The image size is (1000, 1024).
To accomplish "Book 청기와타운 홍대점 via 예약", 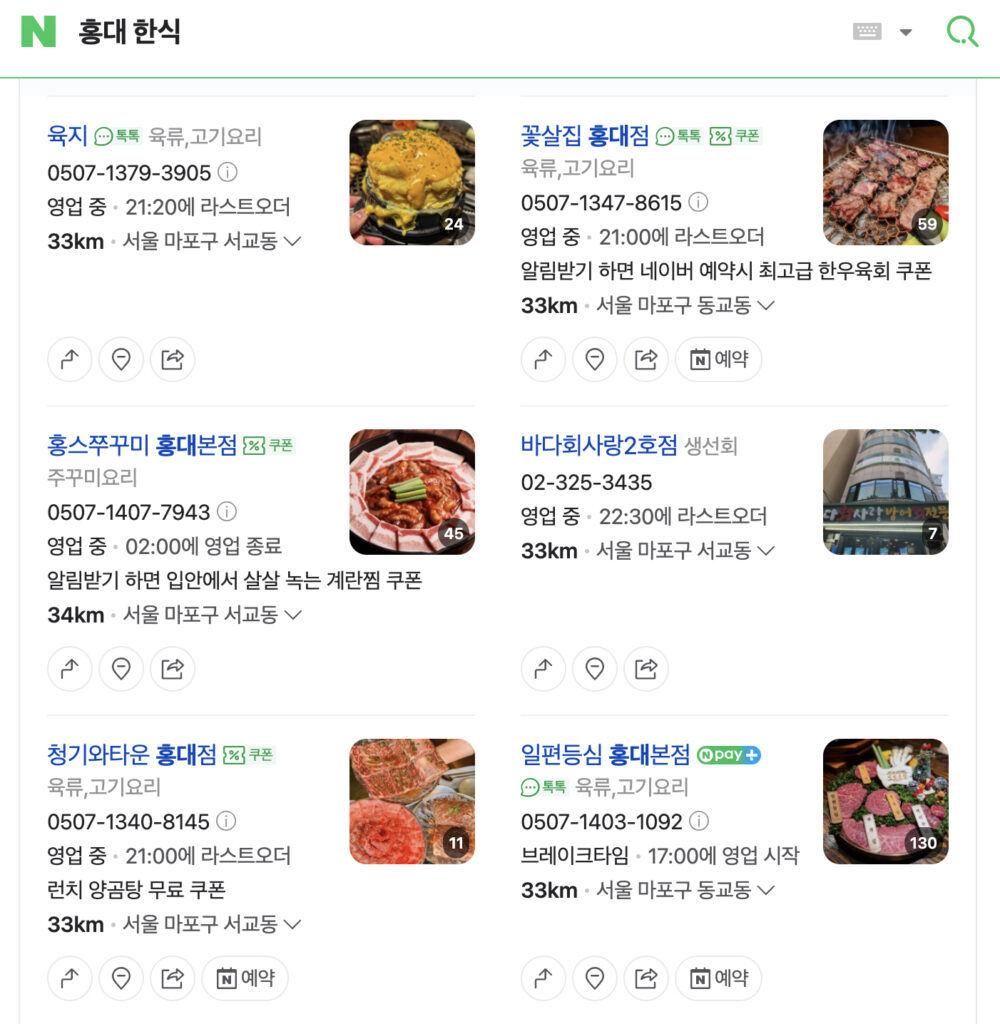I will (245, 978).
